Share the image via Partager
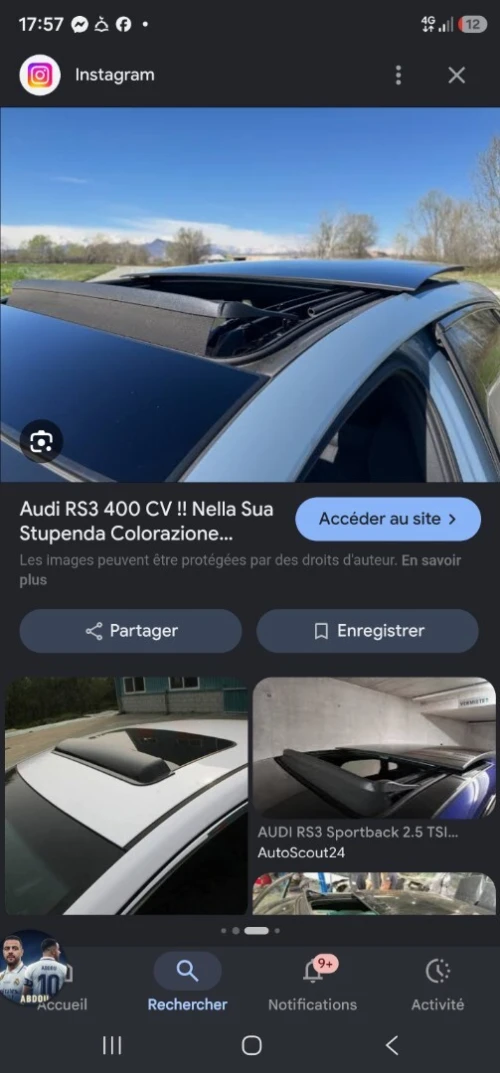The width and height of the screenshot is (500, 1073). (131, 631)
